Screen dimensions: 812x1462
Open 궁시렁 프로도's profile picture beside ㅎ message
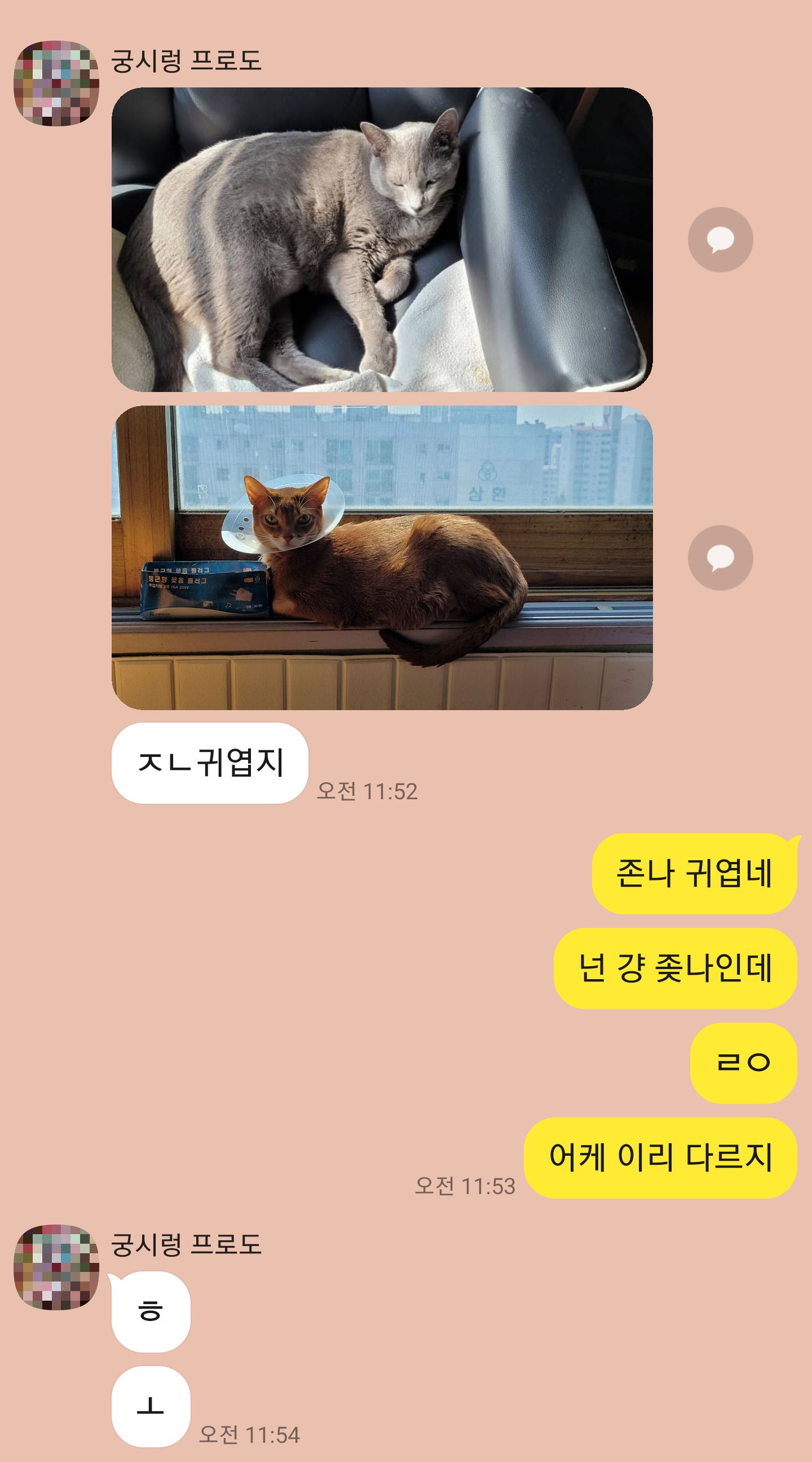point(56,1267)
